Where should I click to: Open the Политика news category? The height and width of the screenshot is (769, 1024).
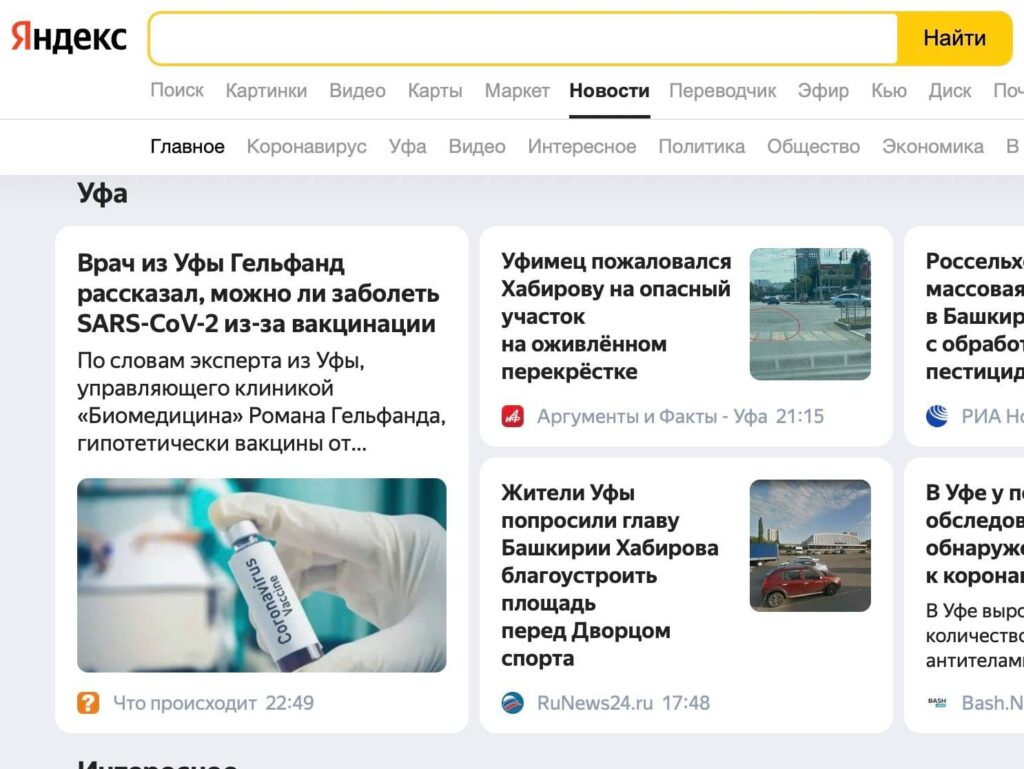701,146
